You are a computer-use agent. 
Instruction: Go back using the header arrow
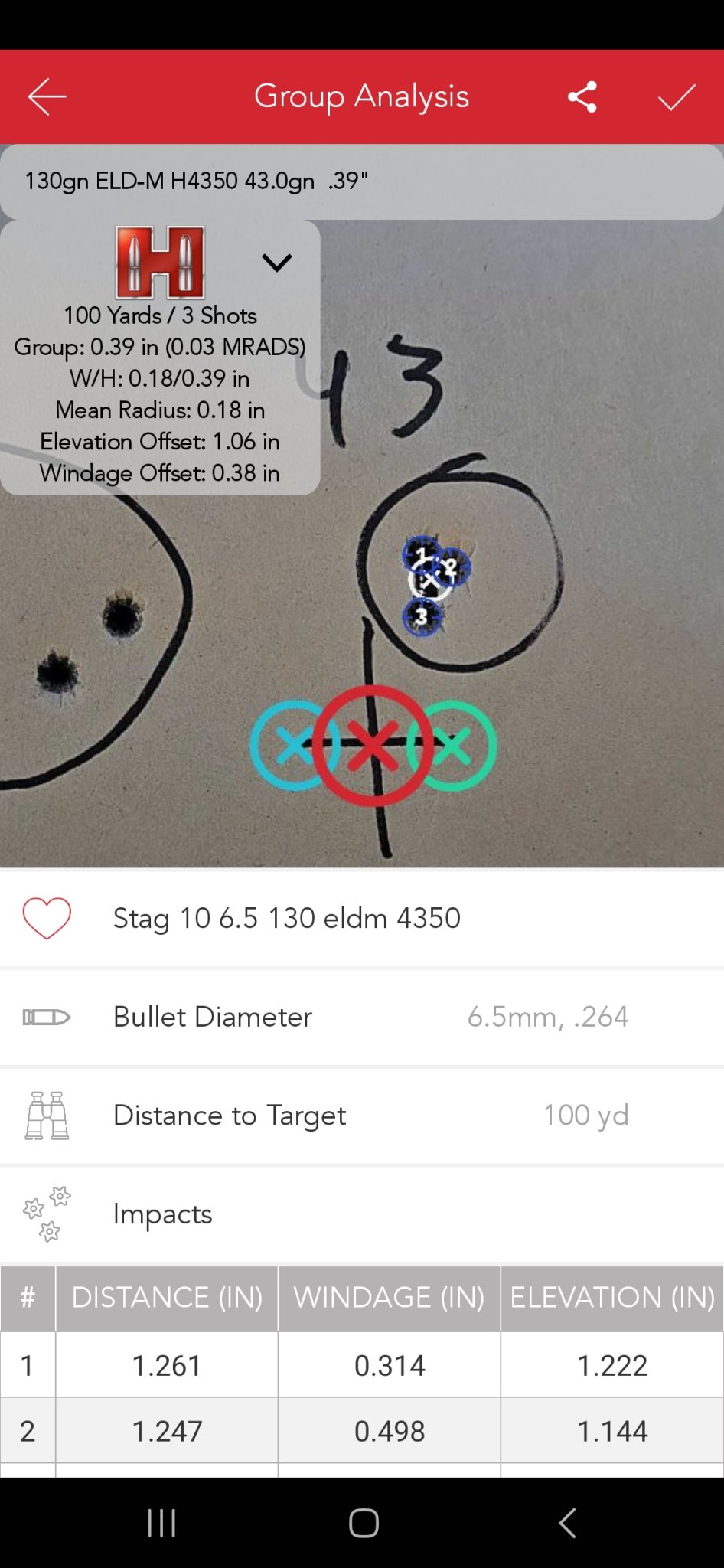pyautogui.click(x=47, y=97)
